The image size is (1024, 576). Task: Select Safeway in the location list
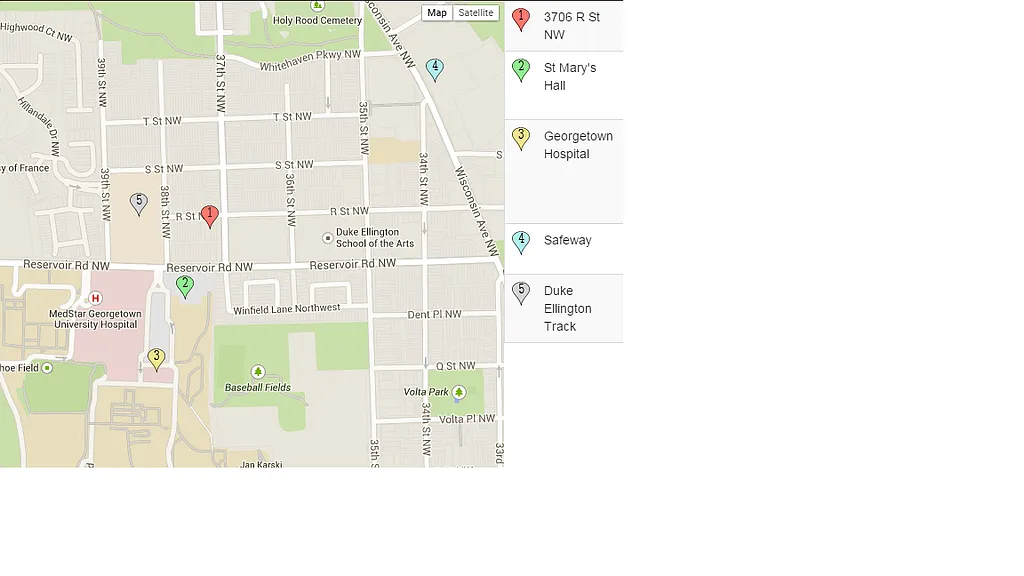(567, 240)
